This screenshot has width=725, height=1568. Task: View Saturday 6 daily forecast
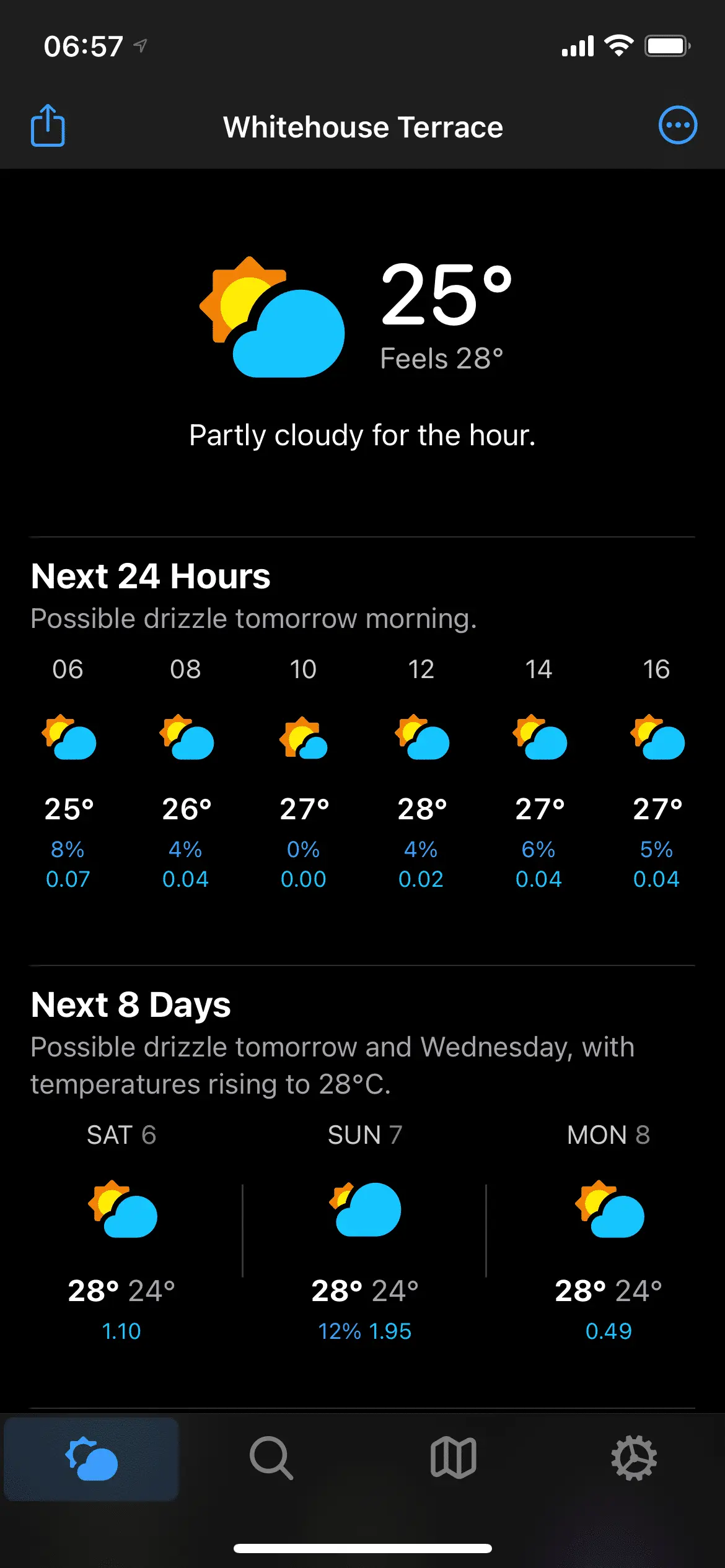pyautogui.click(x=121, y=1231)
